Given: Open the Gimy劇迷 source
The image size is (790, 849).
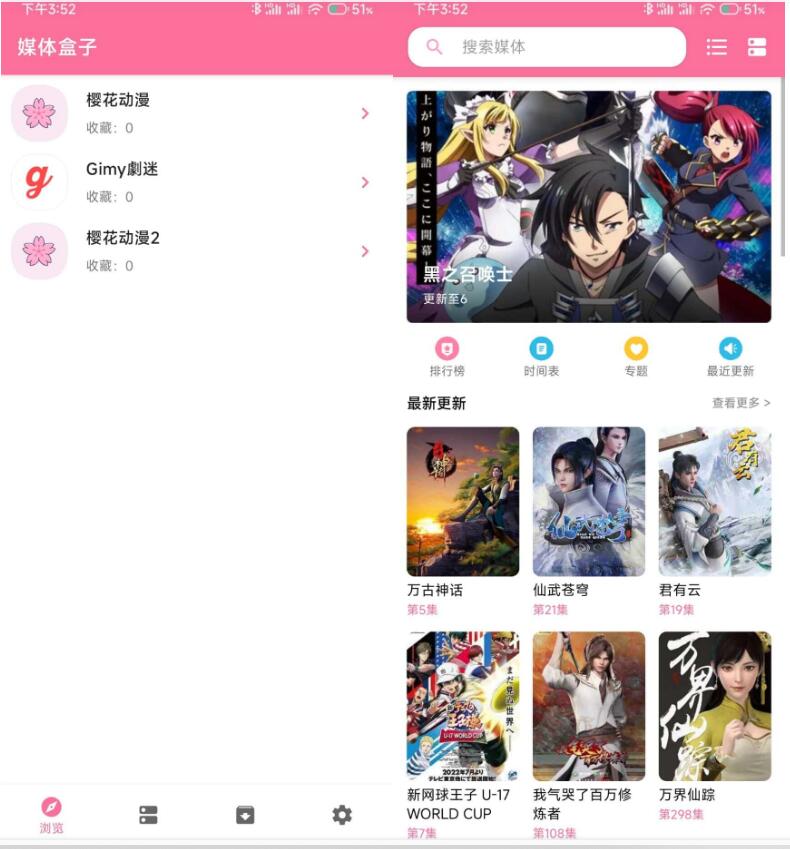Looking at the screenshot, I should (190, 182).
